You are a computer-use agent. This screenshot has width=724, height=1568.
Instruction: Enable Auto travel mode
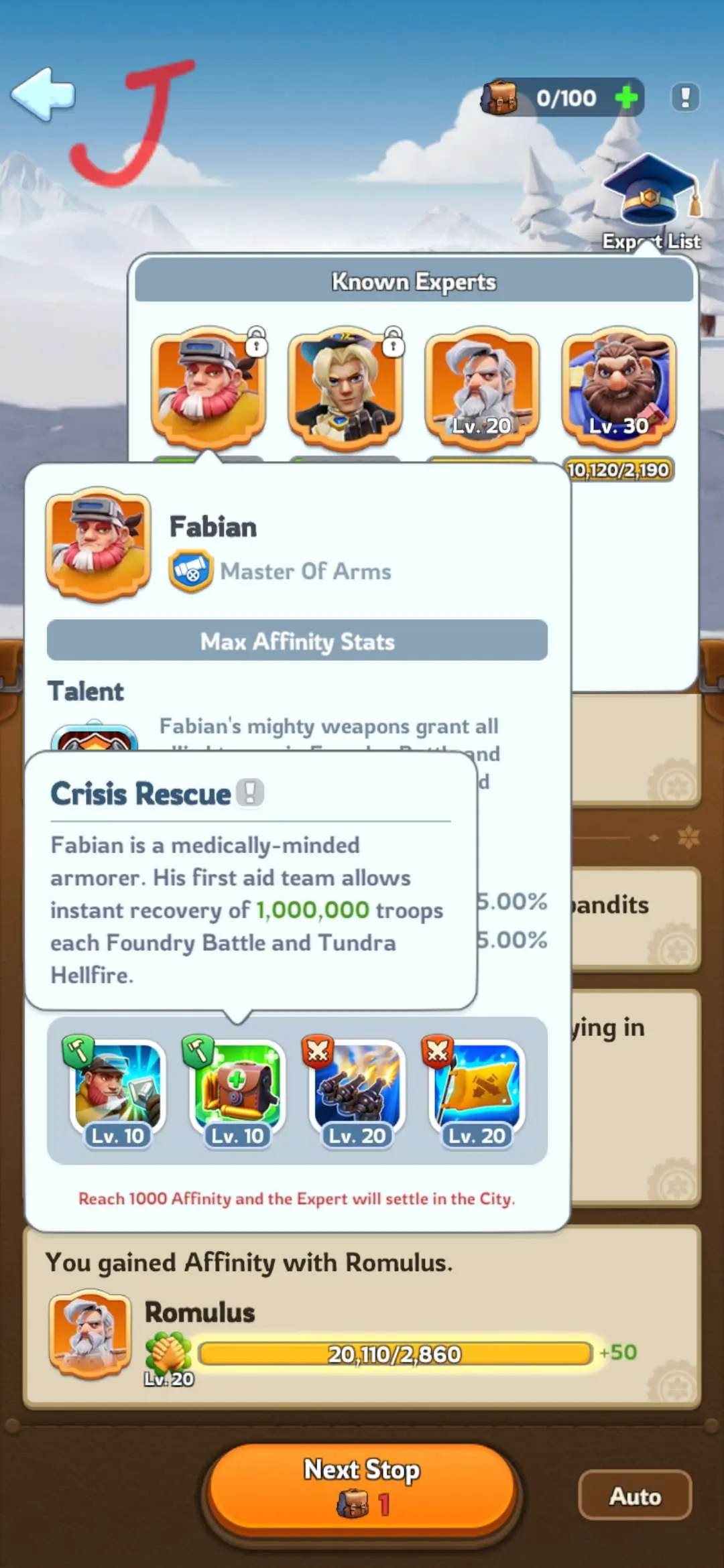635,1496
